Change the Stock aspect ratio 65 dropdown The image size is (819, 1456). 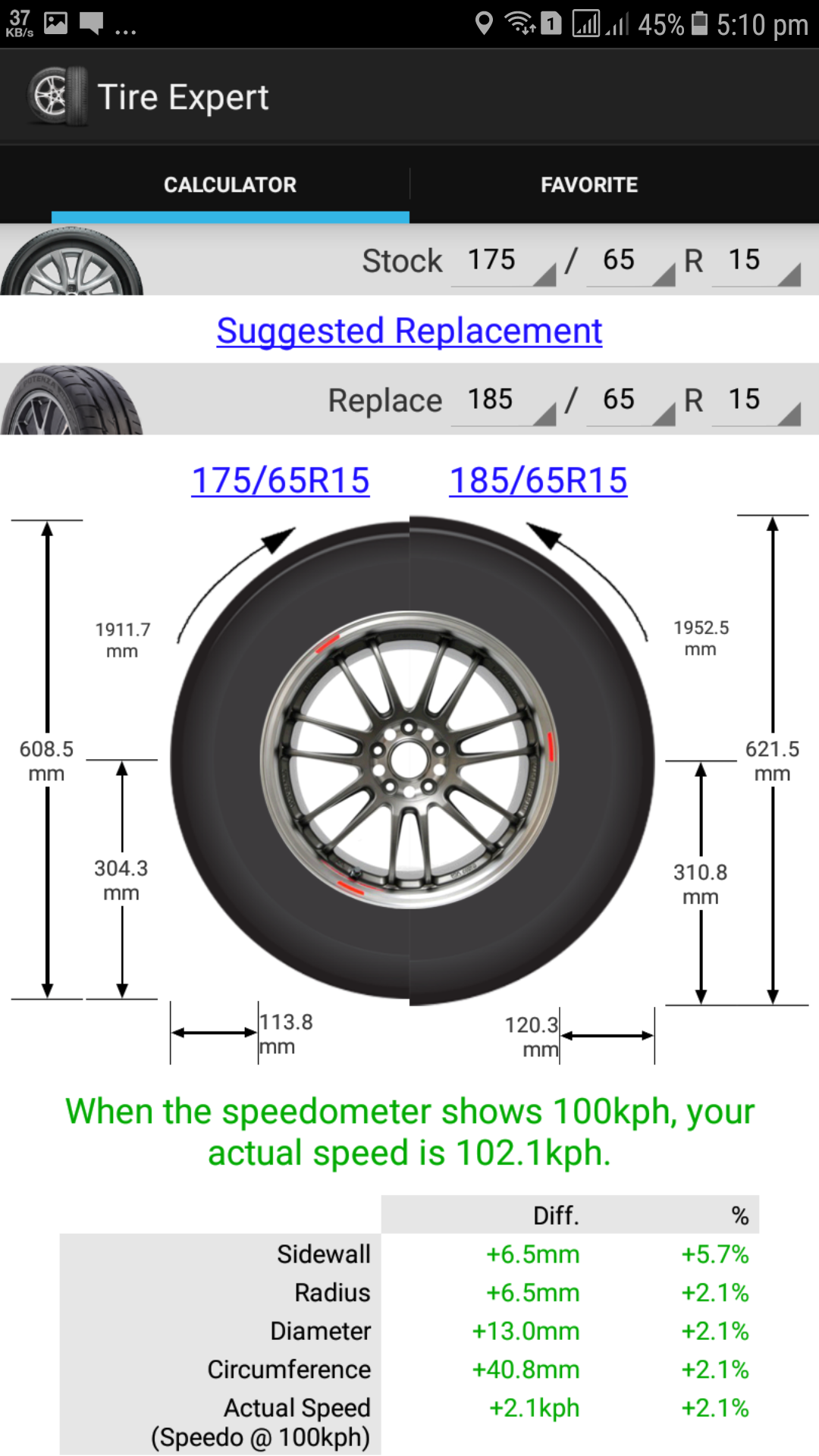pos(630,262)
